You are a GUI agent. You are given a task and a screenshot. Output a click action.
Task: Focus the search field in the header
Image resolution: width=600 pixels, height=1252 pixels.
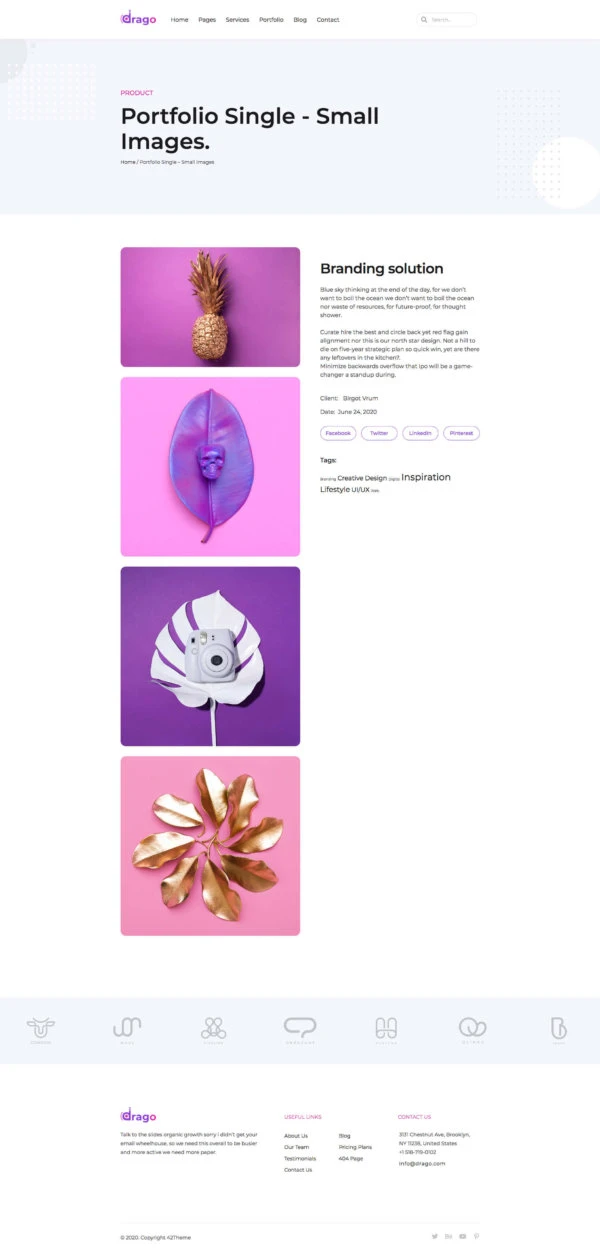tap(450, 20)
